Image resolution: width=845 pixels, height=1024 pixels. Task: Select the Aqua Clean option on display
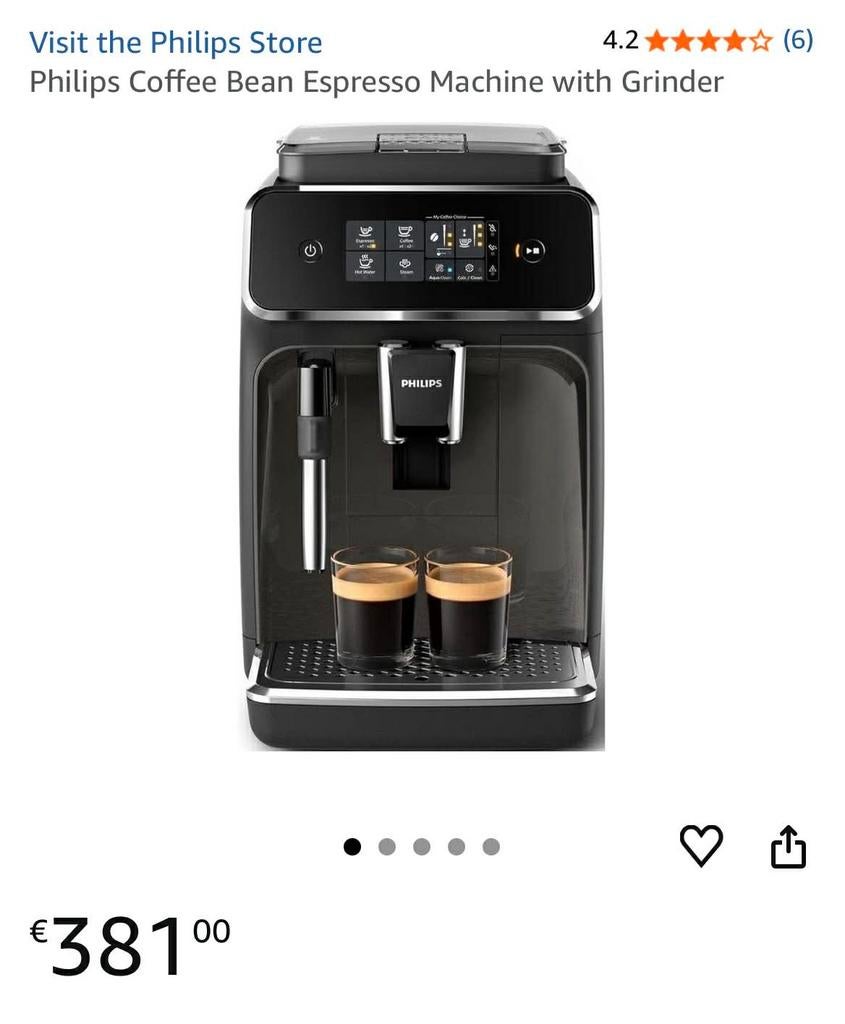(439, 271)
